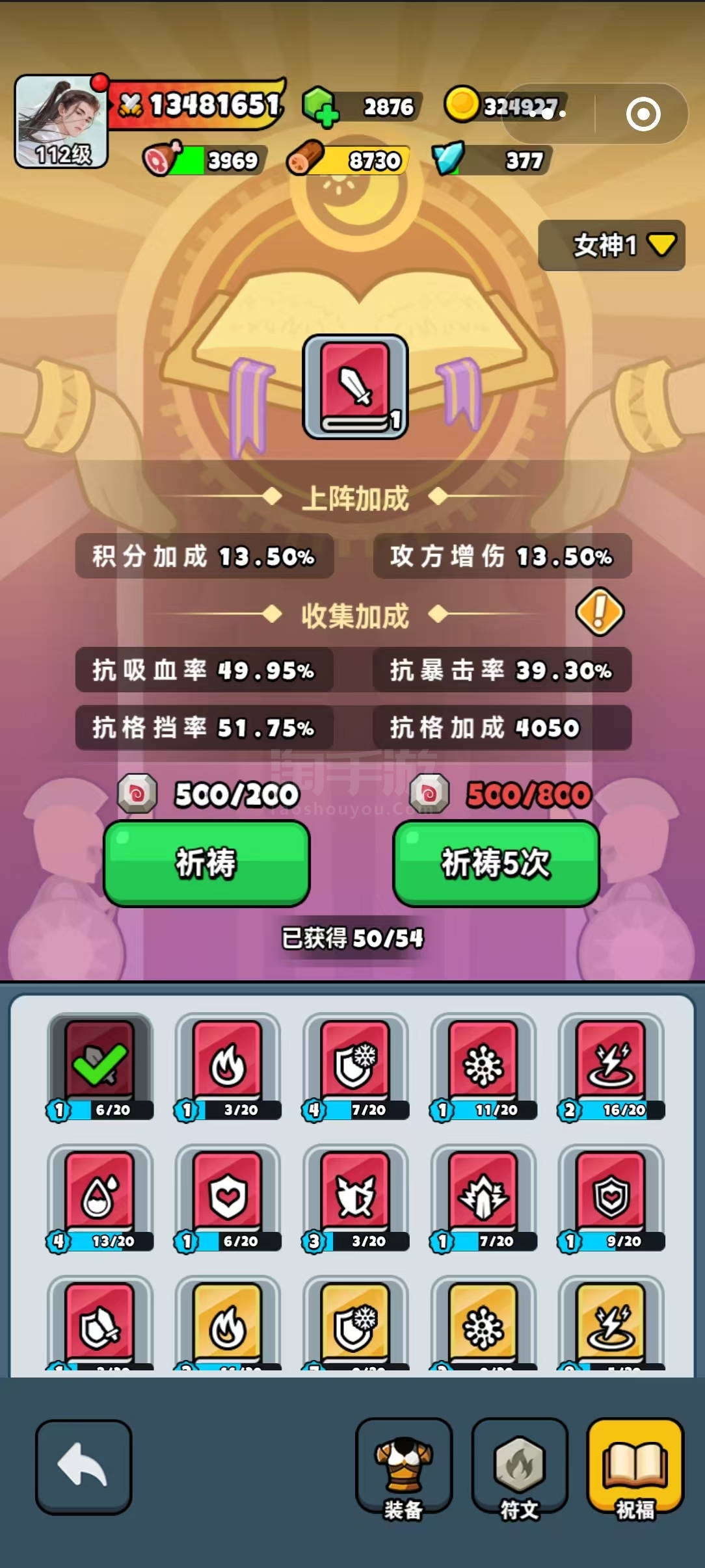Tap the back arrow button
The width and height of the screenshot is (705, 1568).
(x=83, y=1467)
